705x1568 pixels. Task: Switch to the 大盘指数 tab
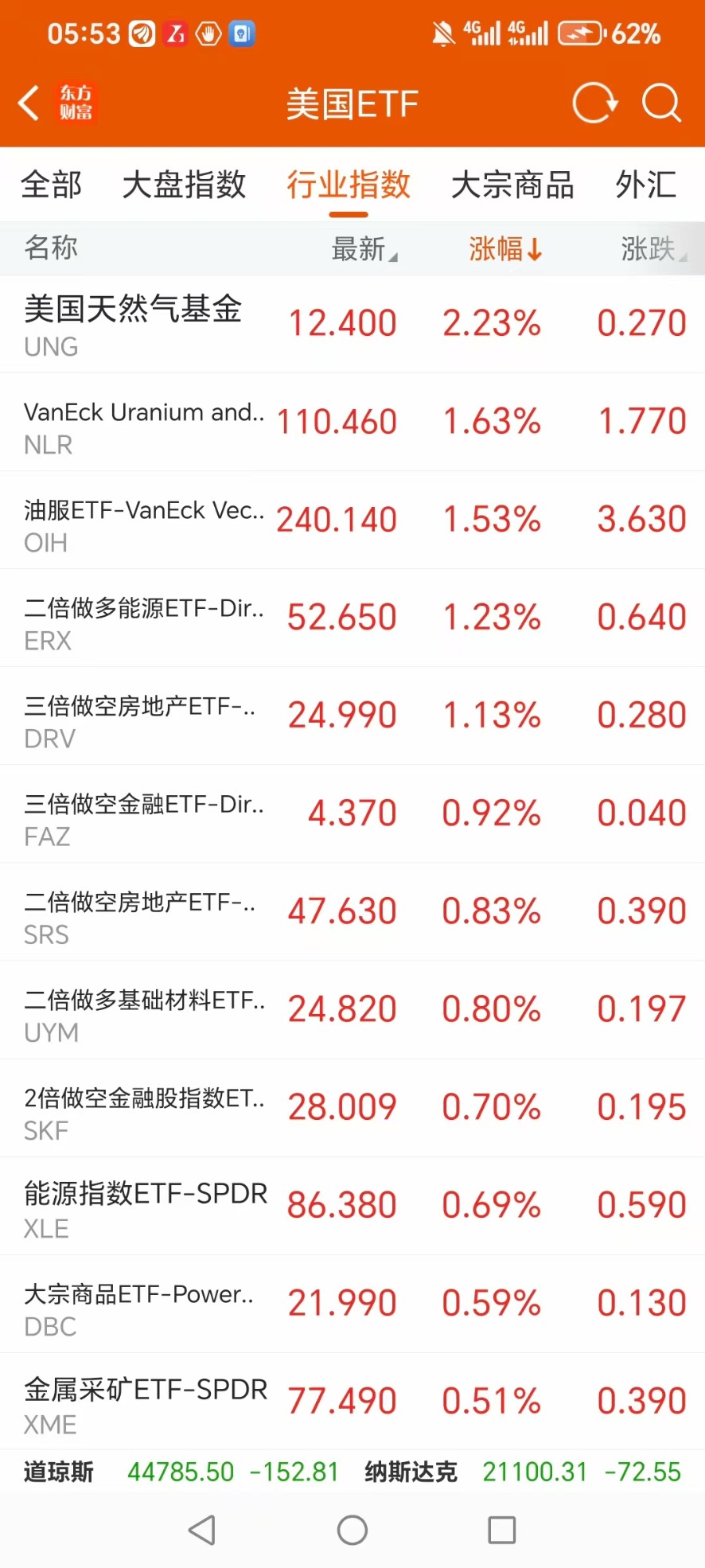coord(184,185)
